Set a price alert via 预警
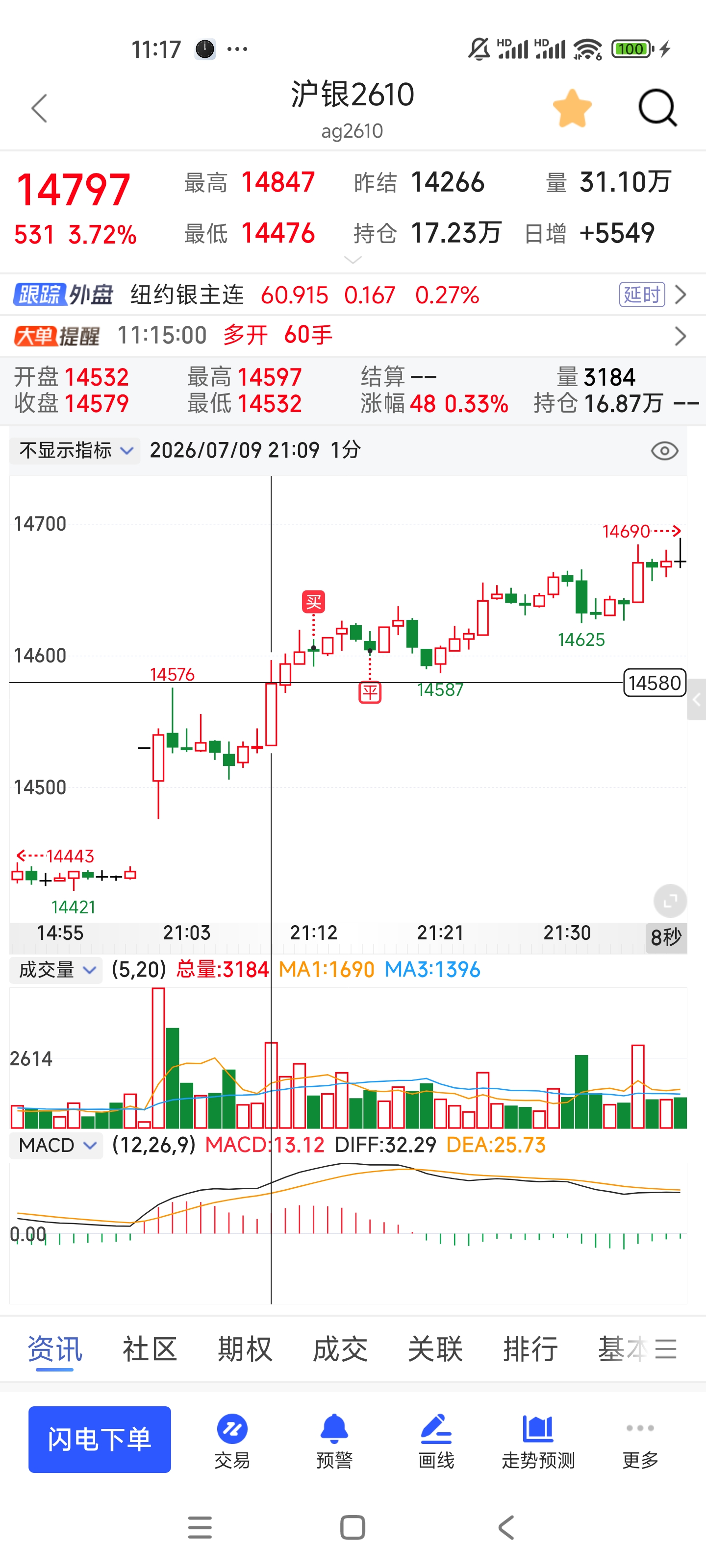This screenshot has height=1568, width=706. (x=334, y=1441)
